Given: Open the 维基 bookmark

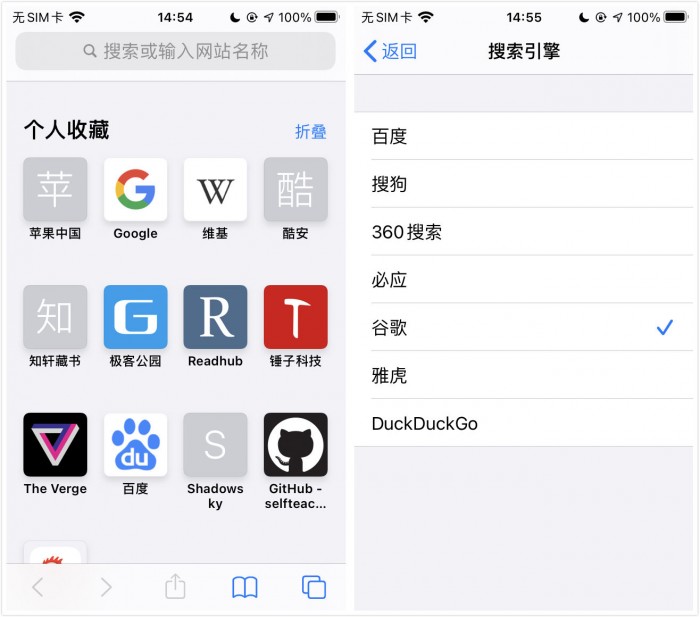Looking at the screenshot, I should [x=215, y=189].
